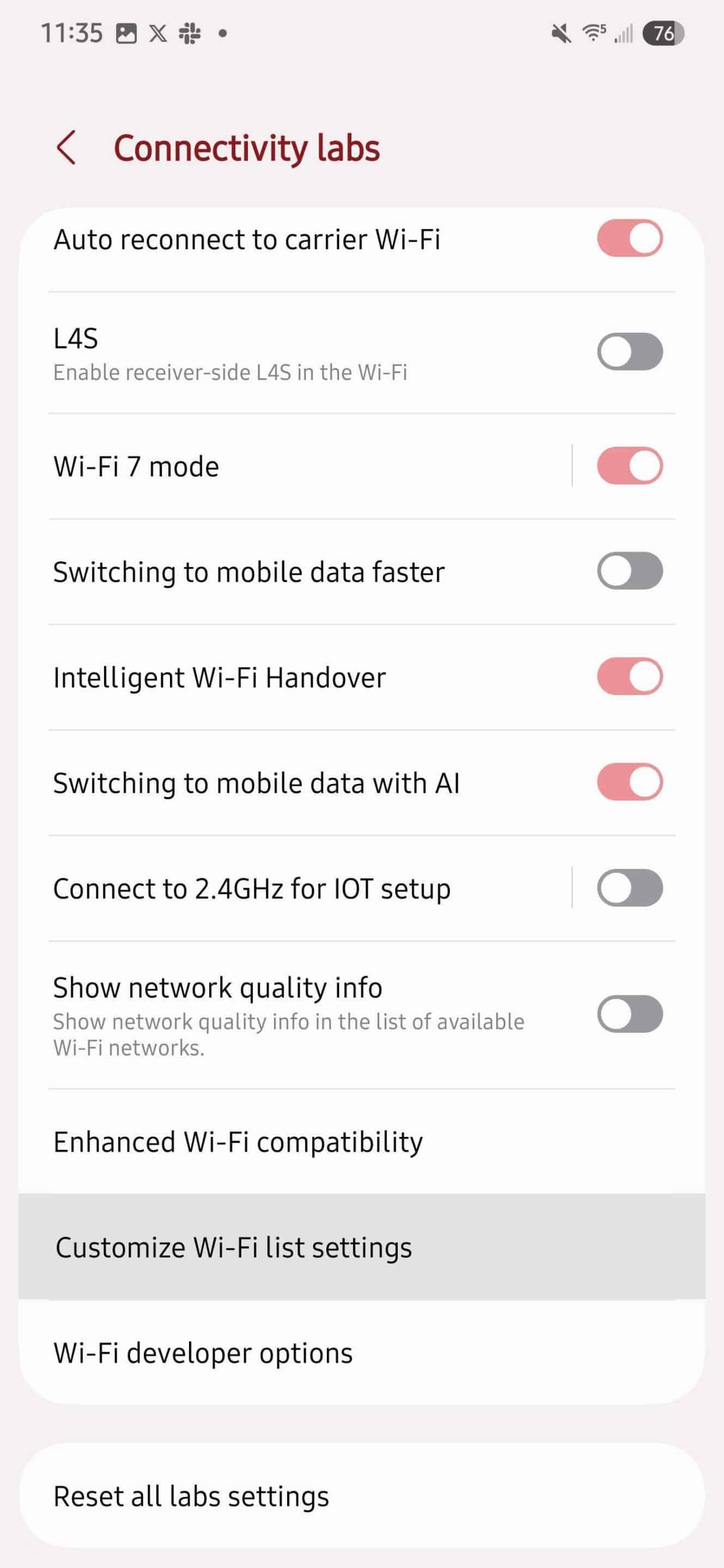Turn off Auto reconnect to carrier Wi-Fi
This screenshot has width=724, height=1568.
click(629, 238)
